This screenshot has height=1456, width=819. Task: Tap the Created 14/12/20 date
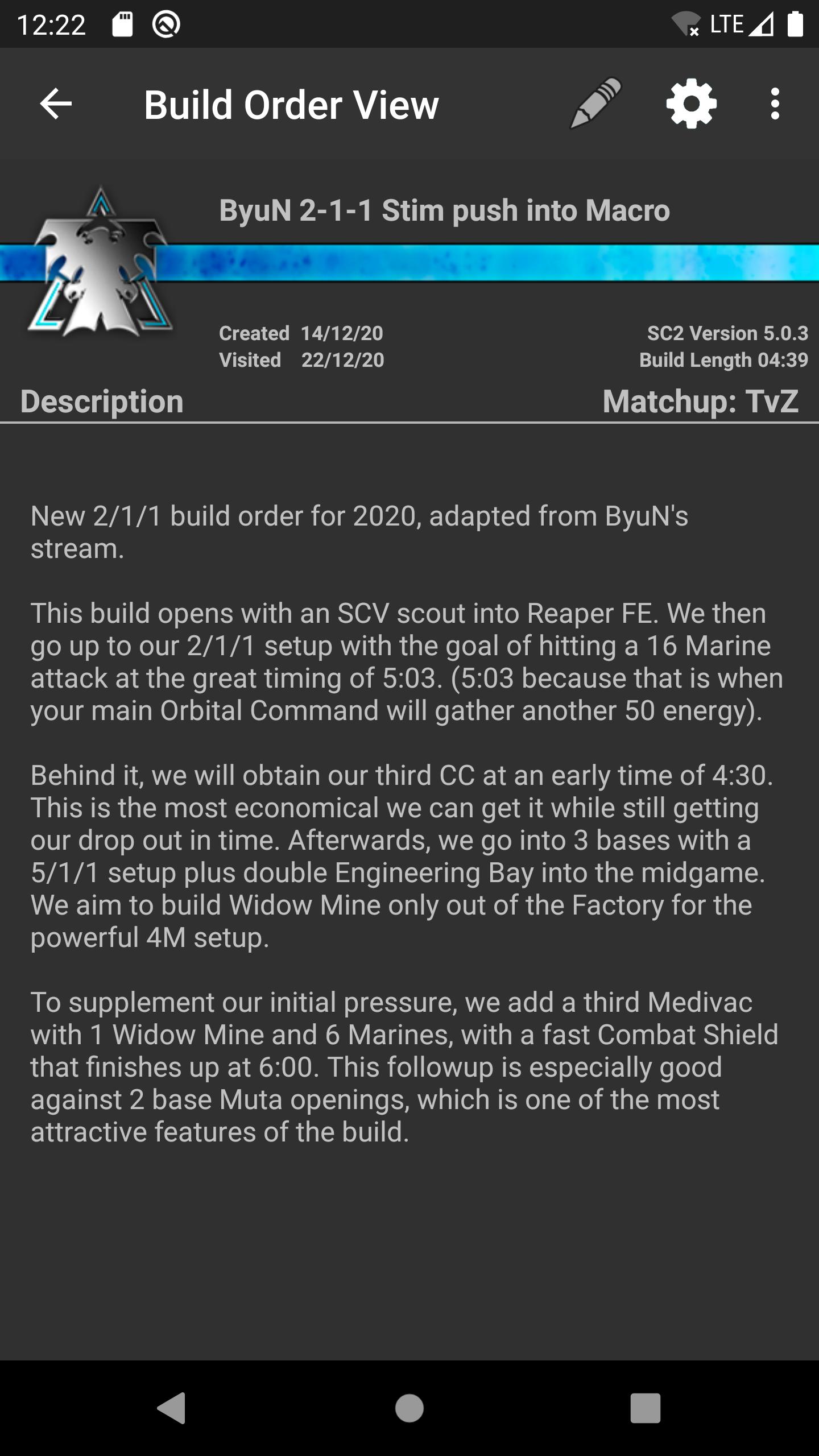click(x=301, y=334)
